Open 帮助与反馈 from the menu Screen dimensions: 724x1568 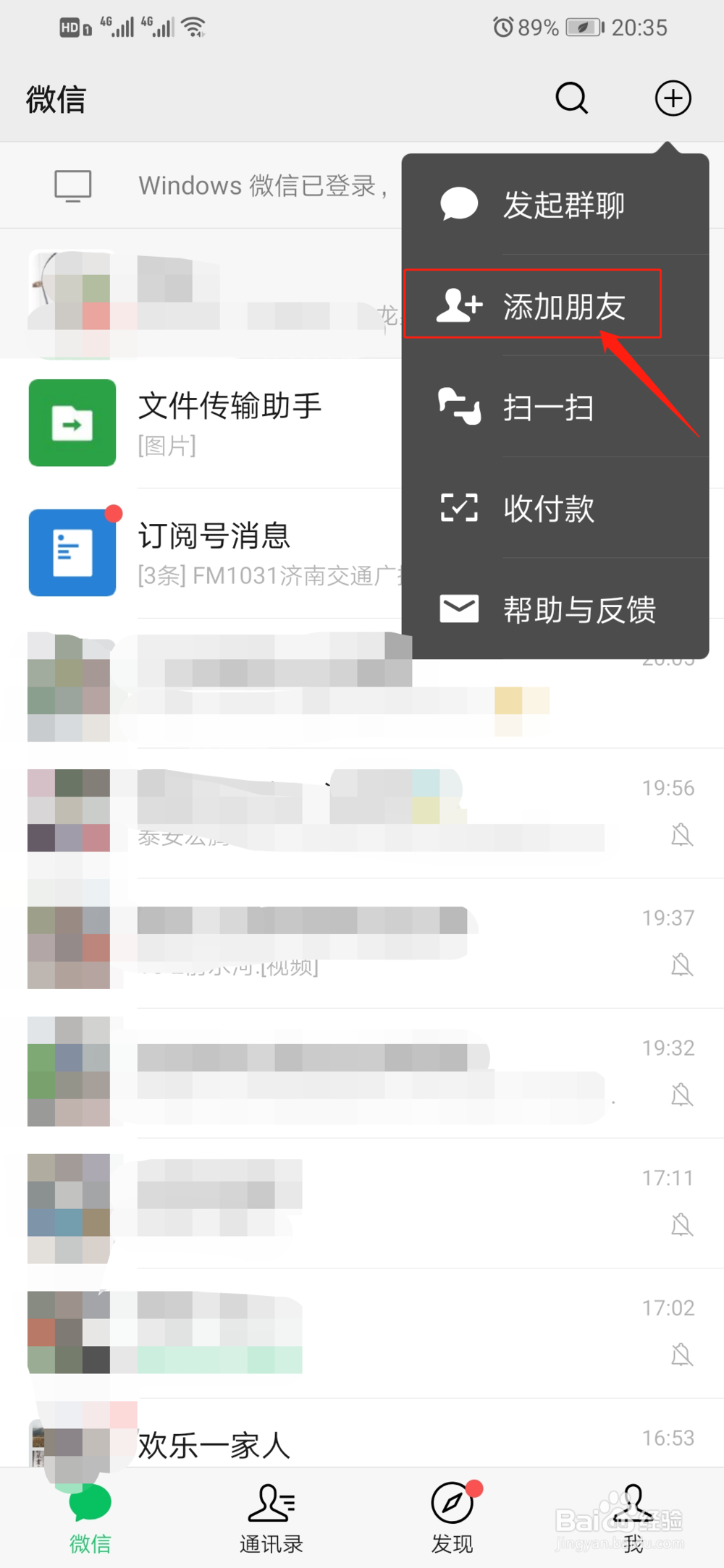(x=579, y=609)
